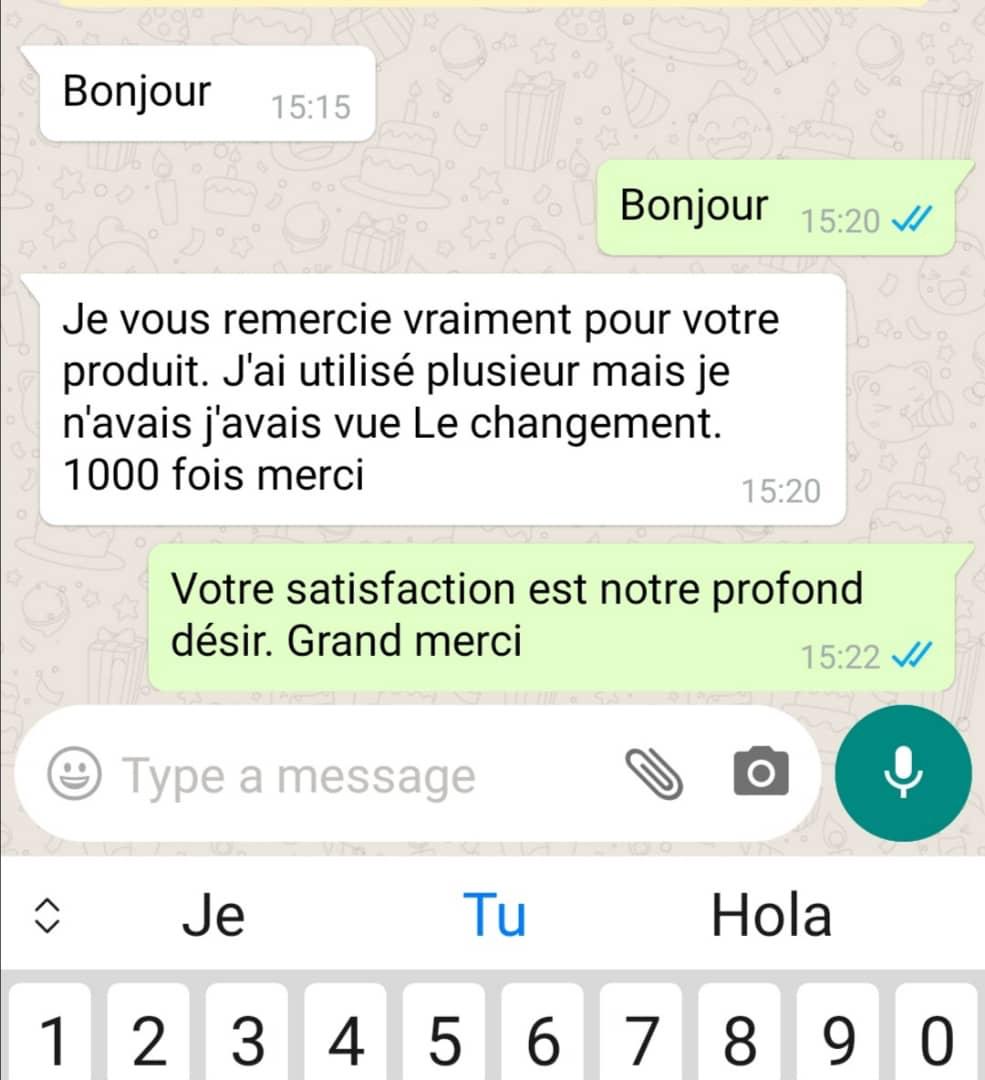The image size is (985, 1080).
Task: Open the emoji picker in message box
Action: [x=74, y=775]
